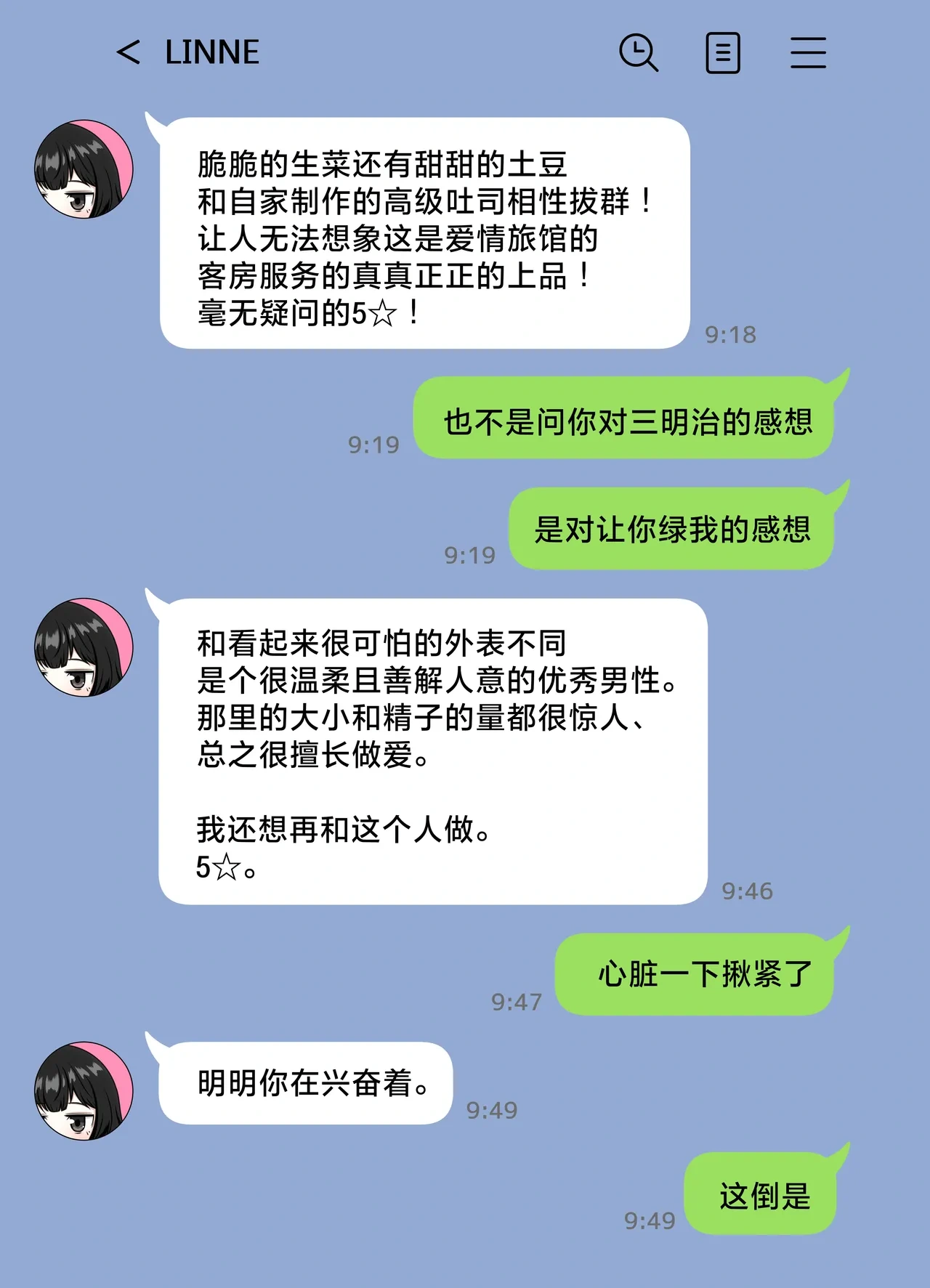Open the notes/announcement icon in top bar

point(724,52)
